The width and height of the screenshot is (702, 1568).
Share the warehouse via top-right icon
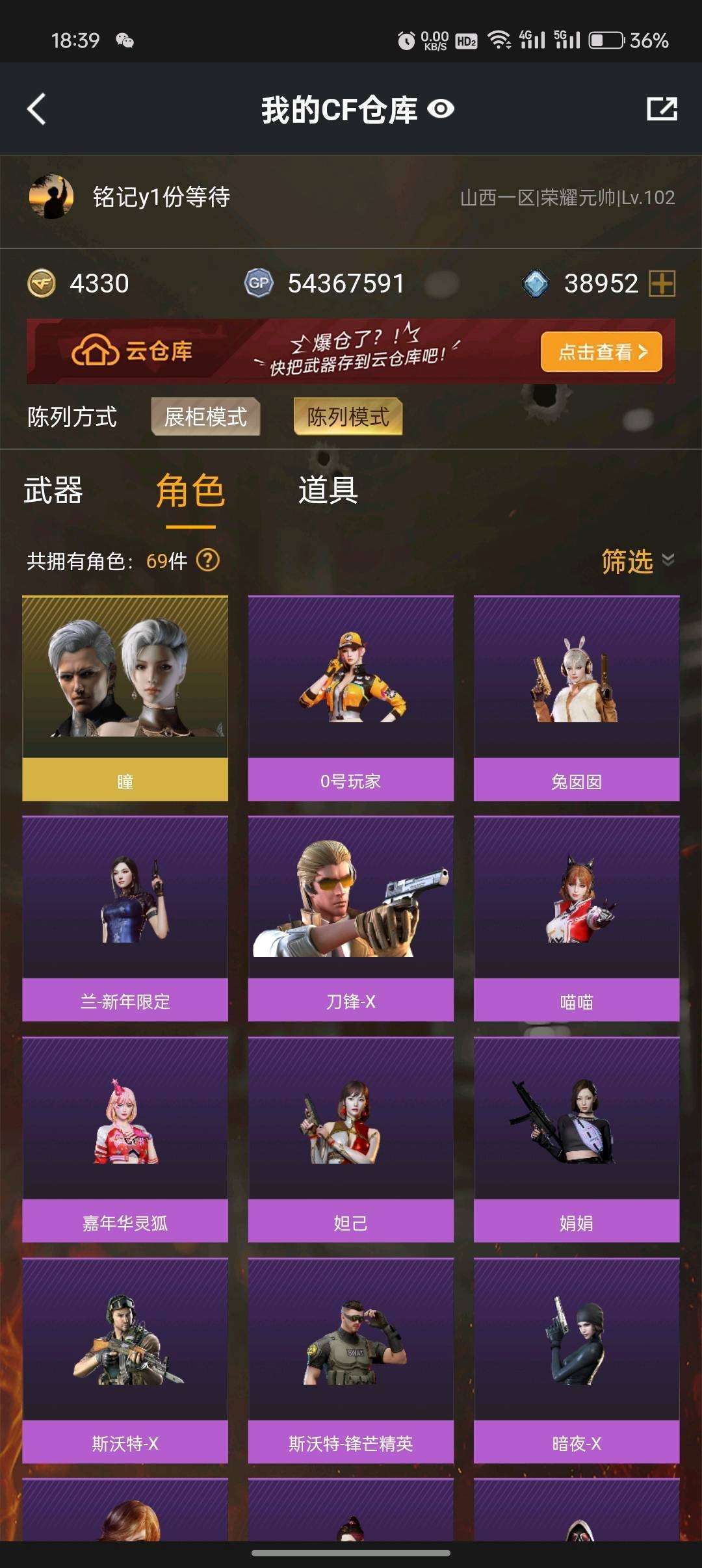coord(662,109)
